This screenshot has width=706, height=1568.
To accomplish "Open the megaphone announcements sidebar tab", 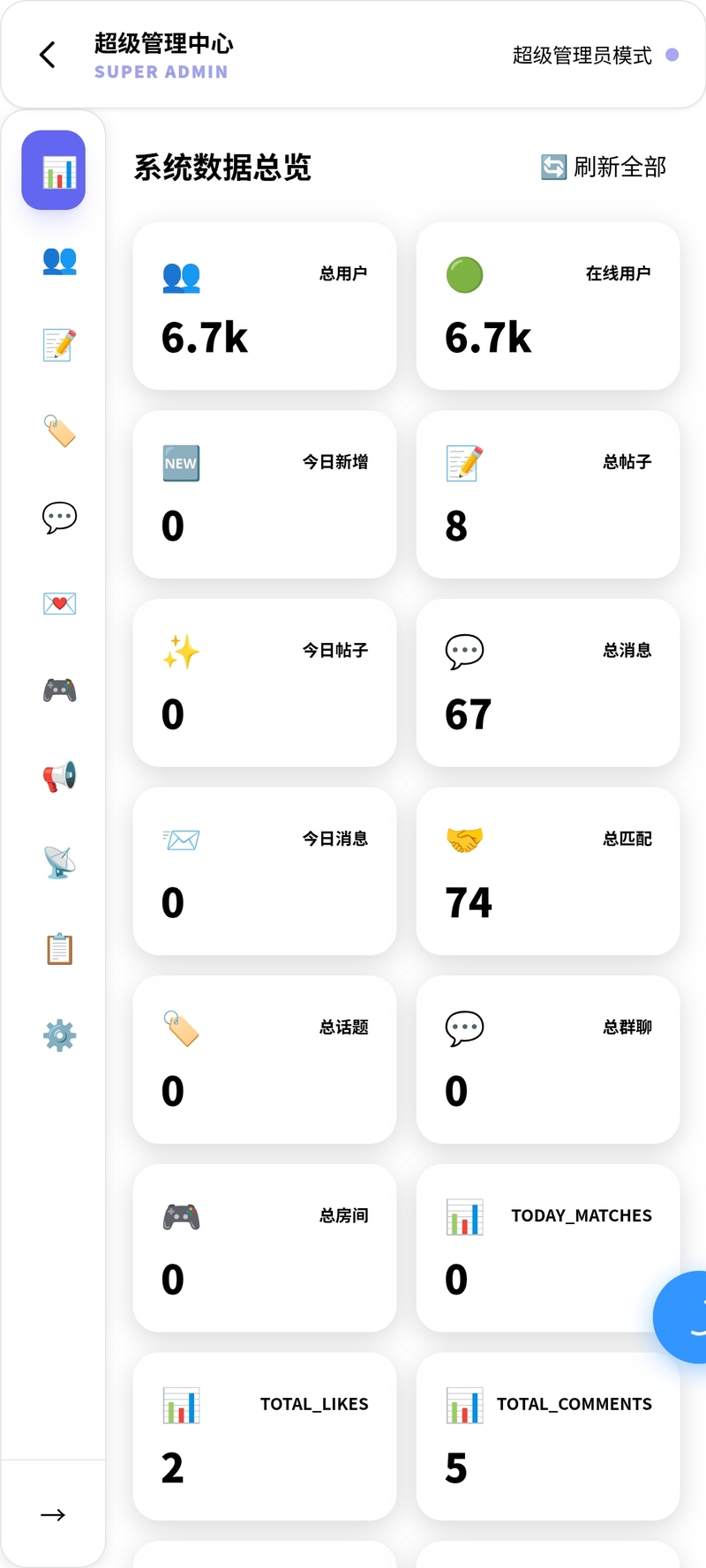I will [x=59, y=776].
